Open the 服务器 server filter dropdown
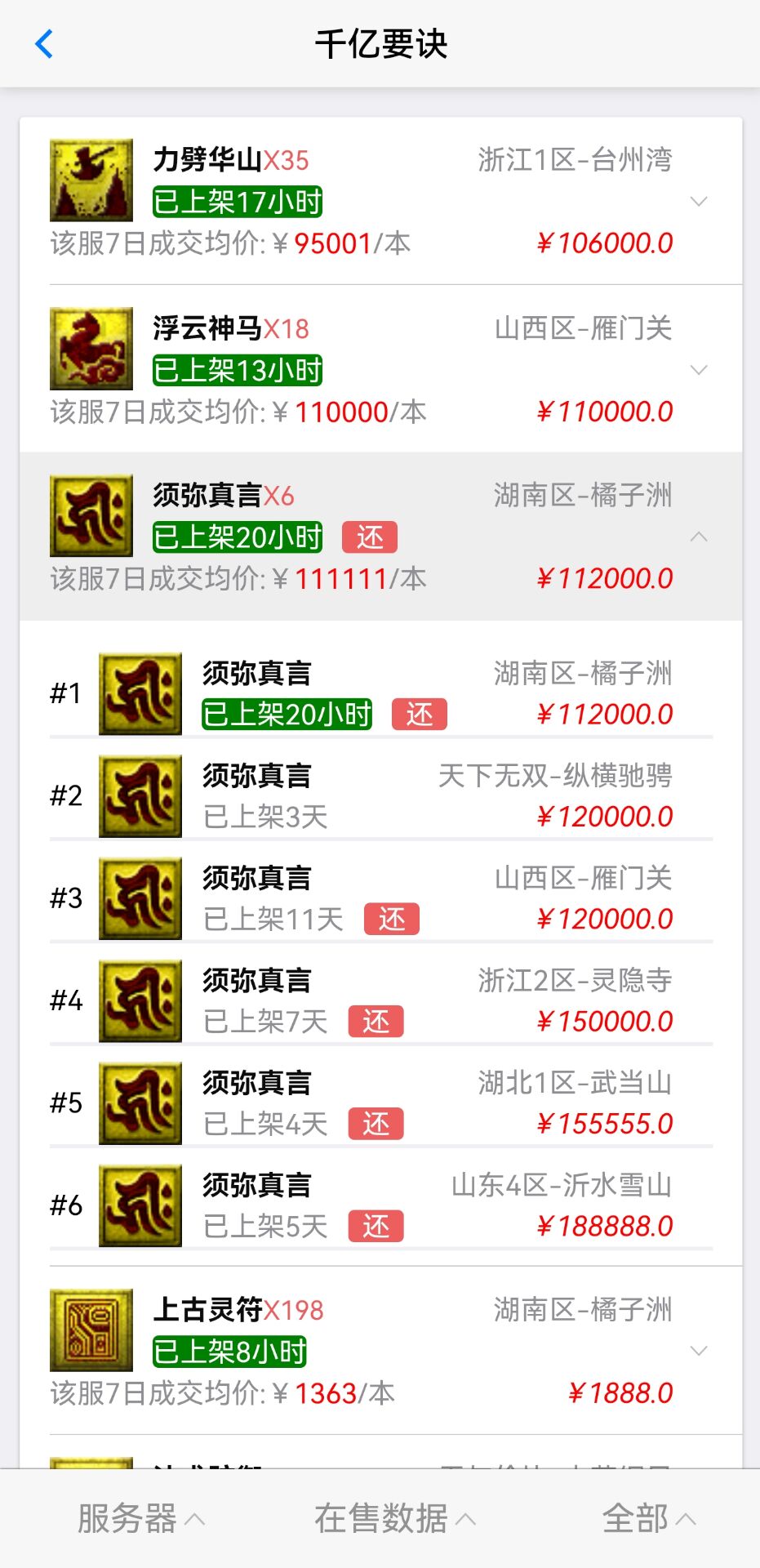This screenshot has width=760, height=1568. (x=140, y=1519)
